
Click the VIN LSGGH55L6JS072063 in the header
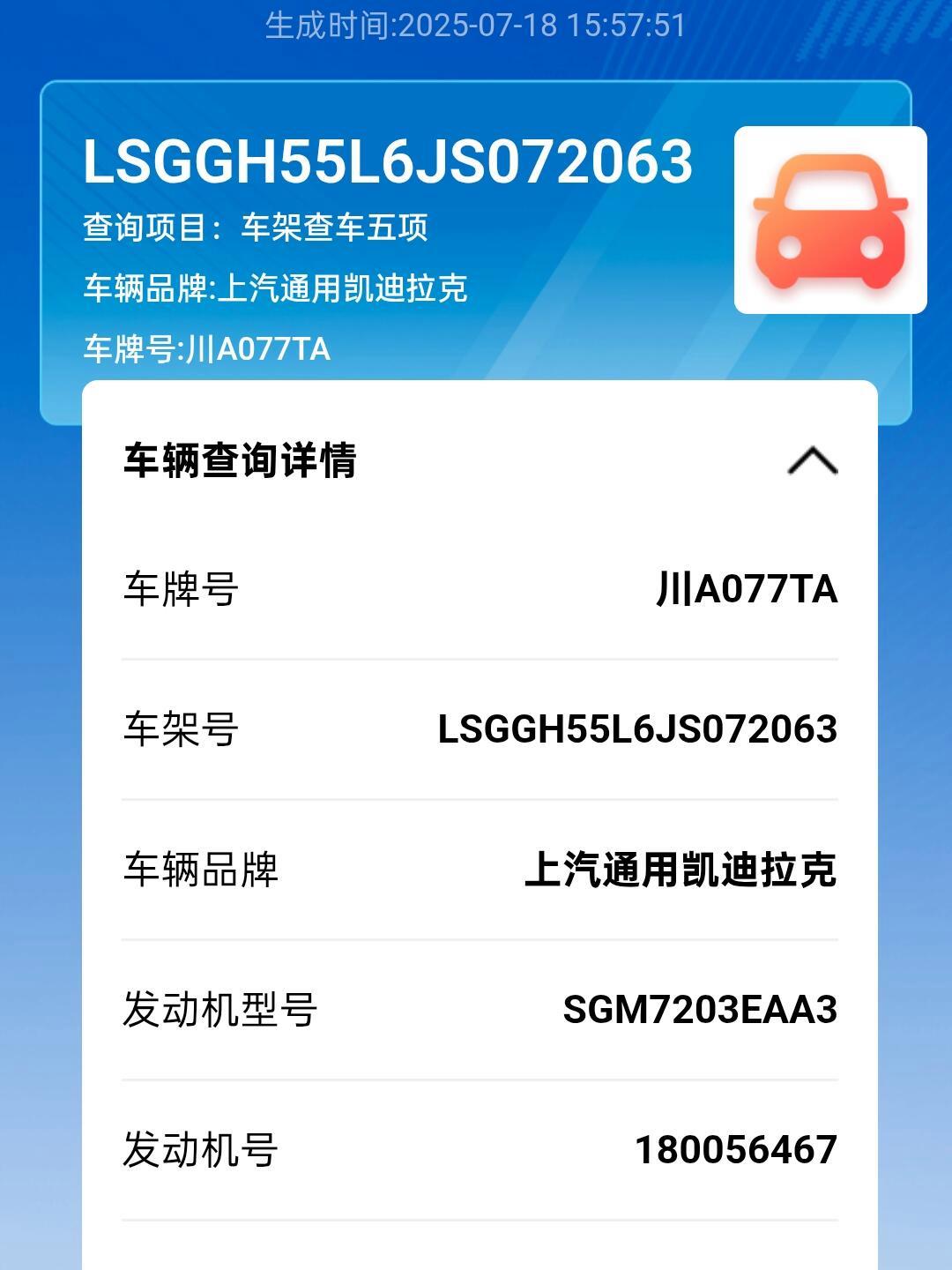tap(385, 161)
